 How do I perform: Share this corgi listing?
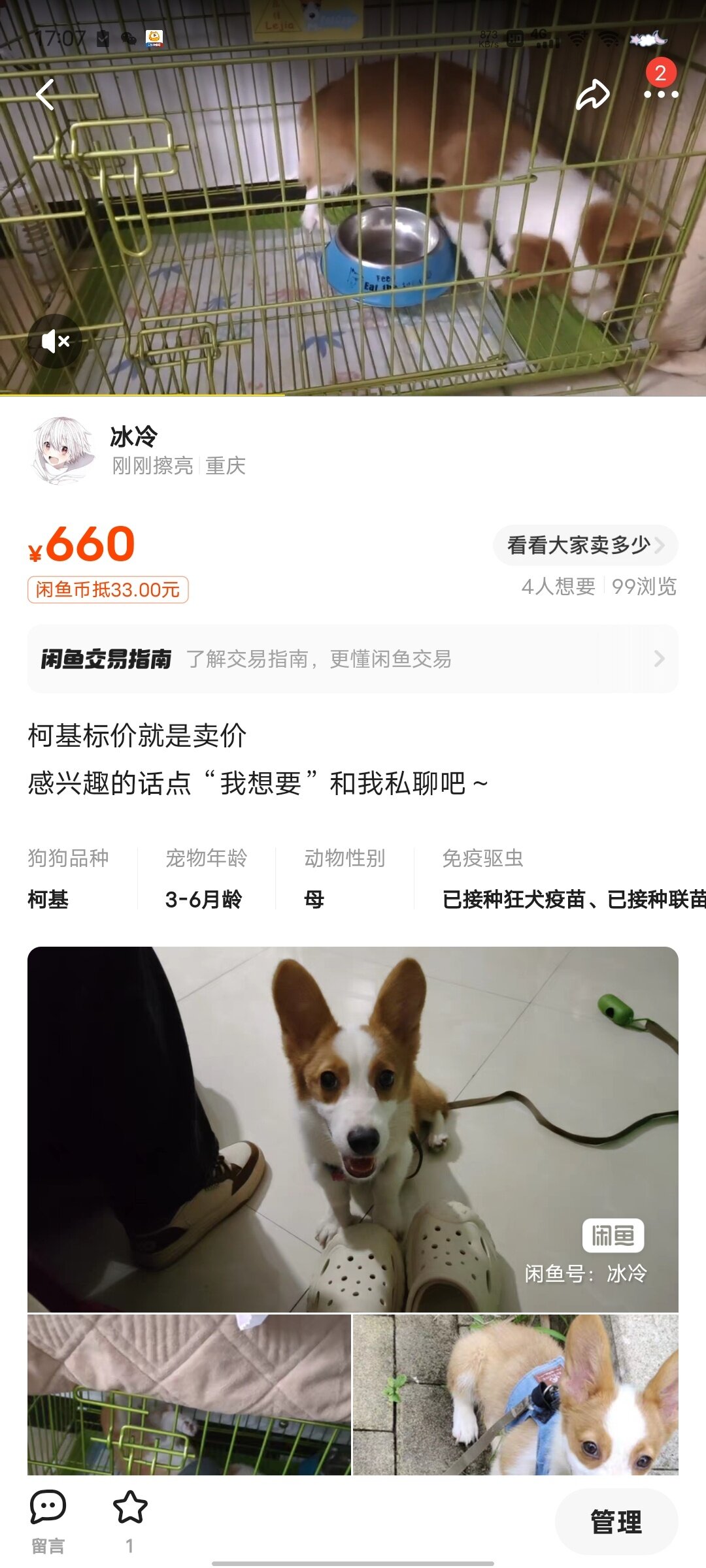(x=593, y=95)
